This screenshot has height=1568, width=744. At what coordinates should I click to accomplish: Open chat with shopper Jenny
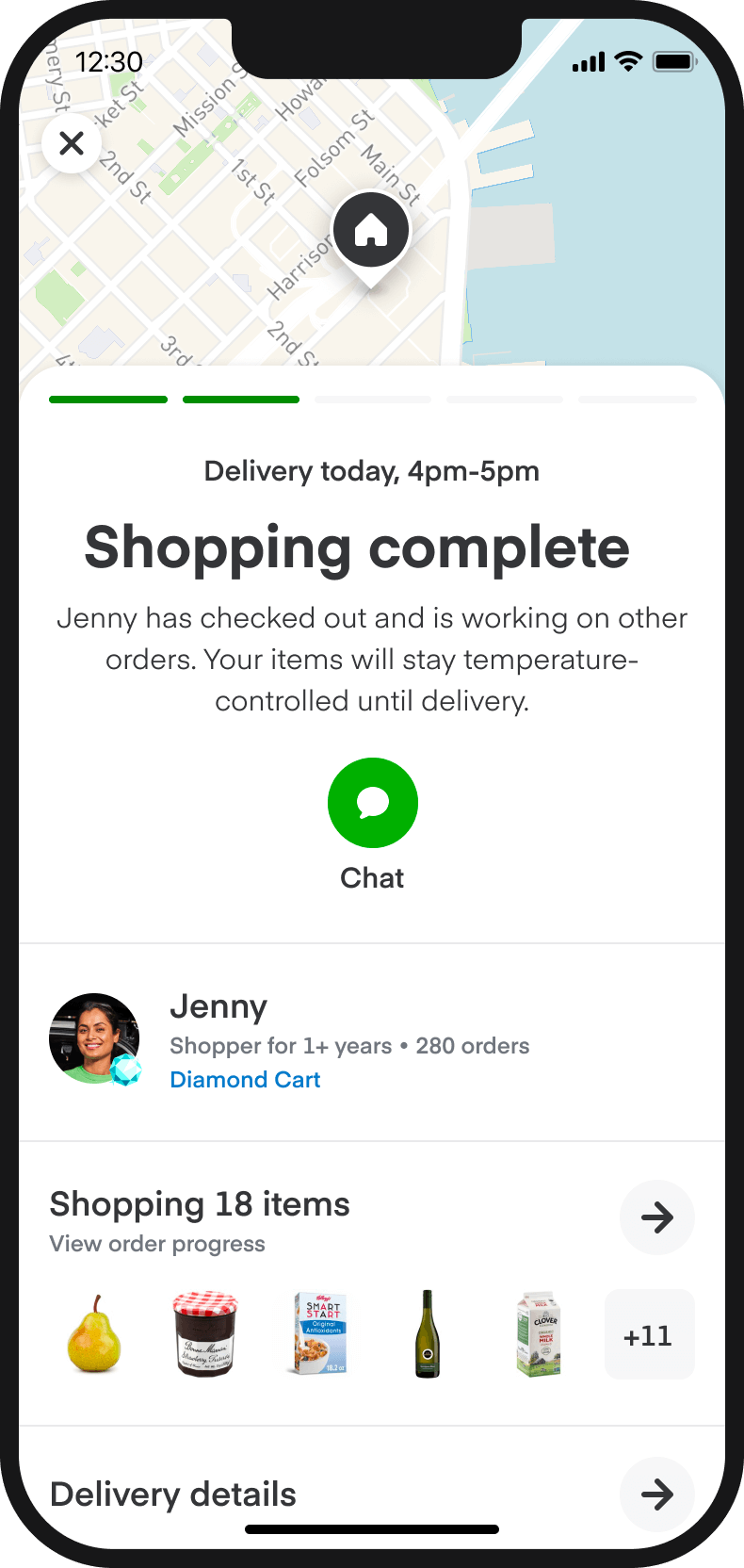tap(372, 803)
